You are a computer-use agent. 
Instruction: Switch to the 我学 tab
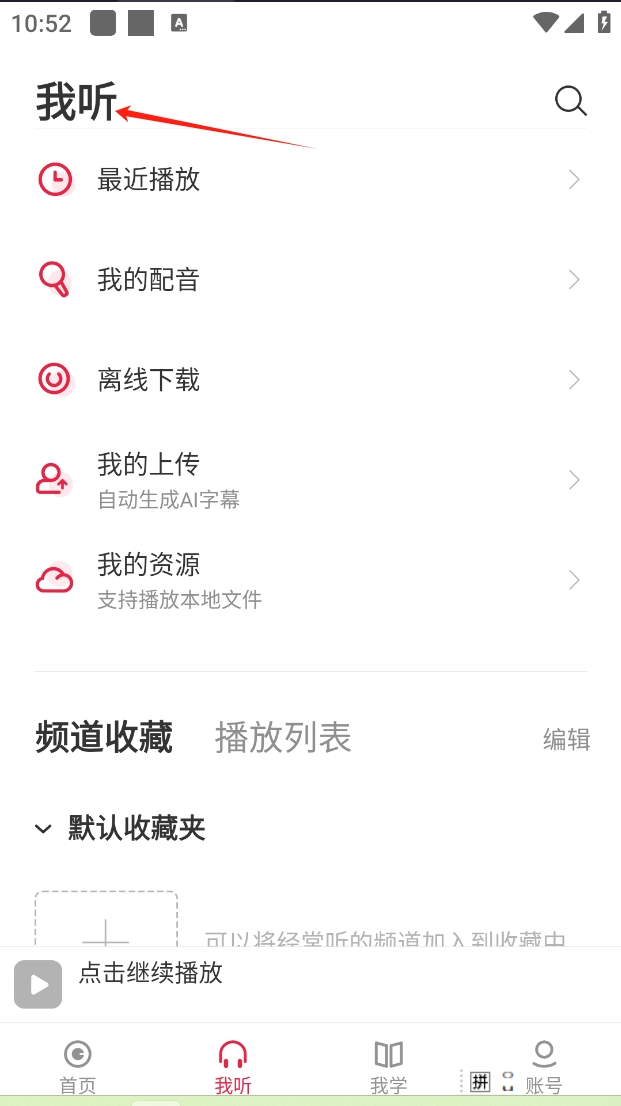pyautogui.click(x=388, y=1066)
